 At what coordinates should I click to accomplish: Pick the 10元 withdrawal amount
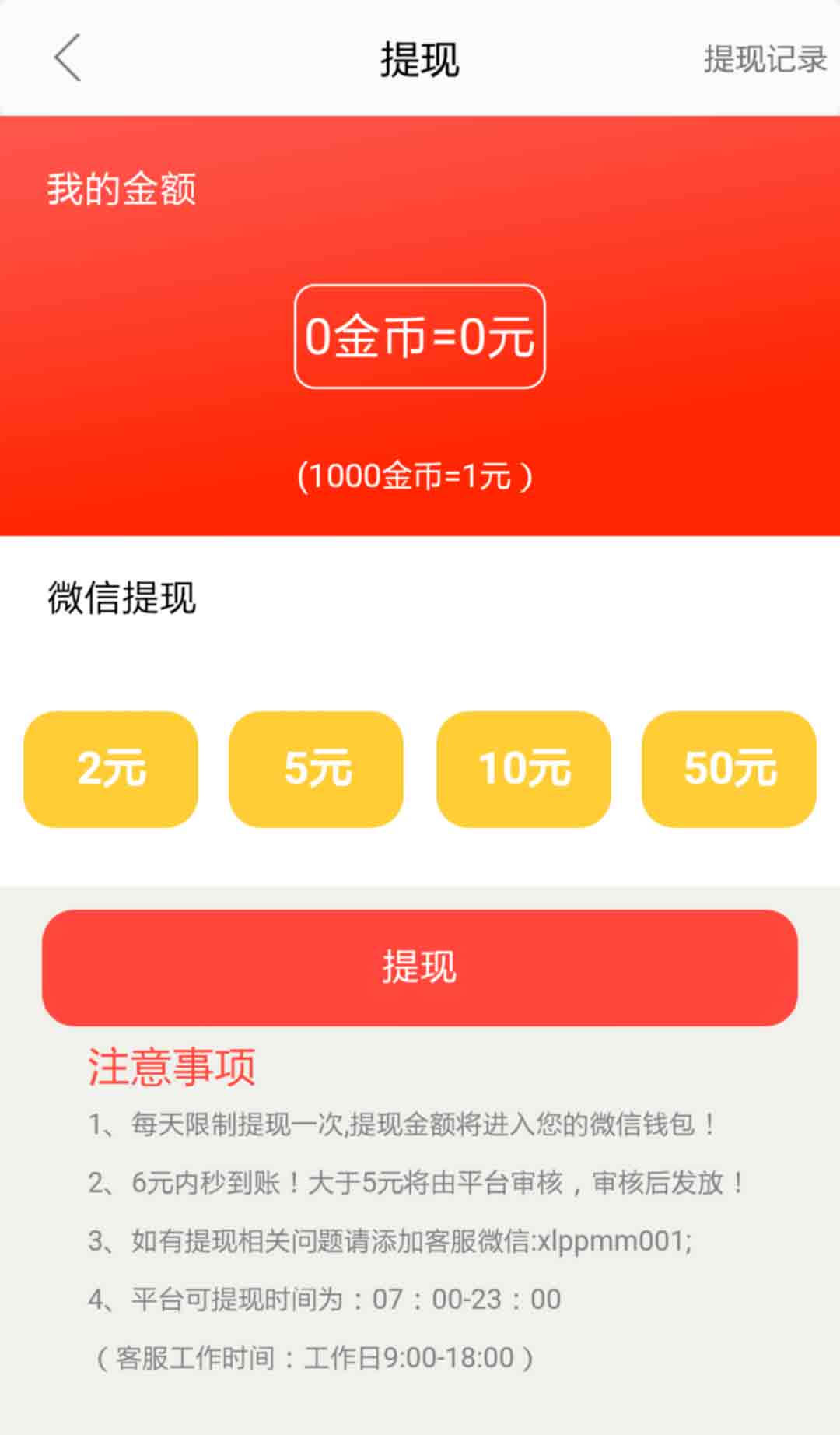point(523,769)
